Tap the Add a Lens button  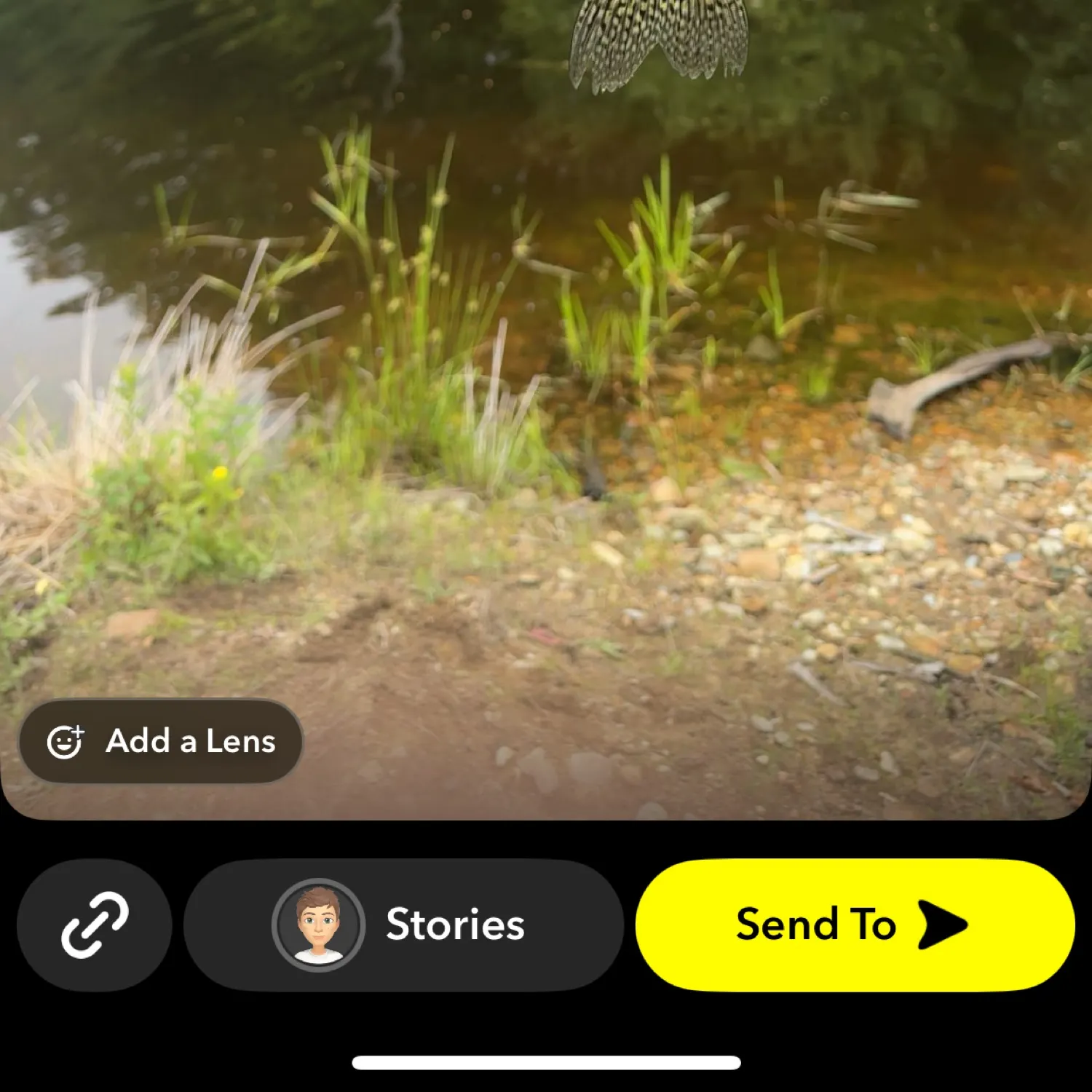pyautogui.click(x=160, y=741)
